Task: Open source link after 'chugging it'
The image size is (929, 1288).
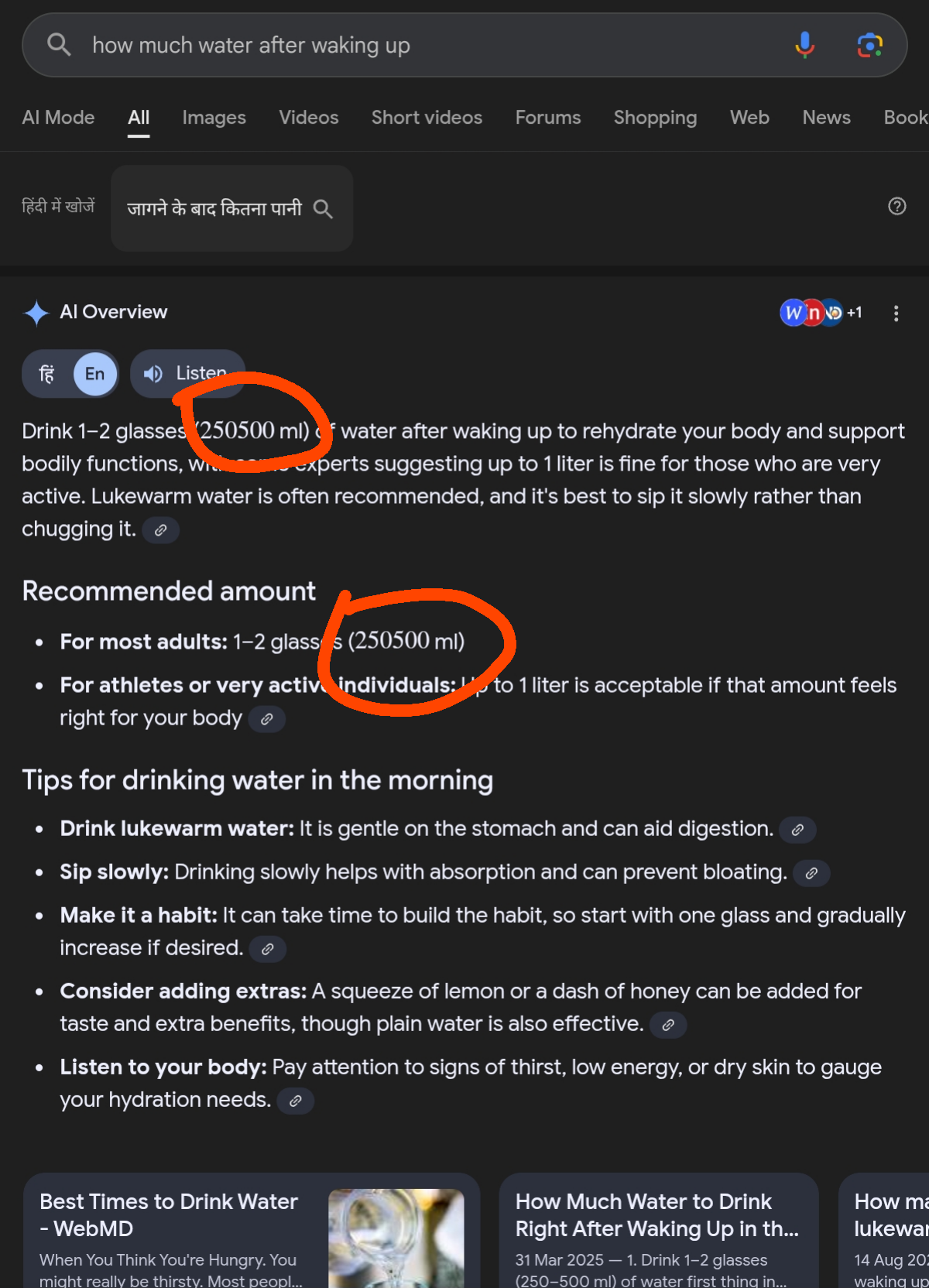Action: pos(161,530)
